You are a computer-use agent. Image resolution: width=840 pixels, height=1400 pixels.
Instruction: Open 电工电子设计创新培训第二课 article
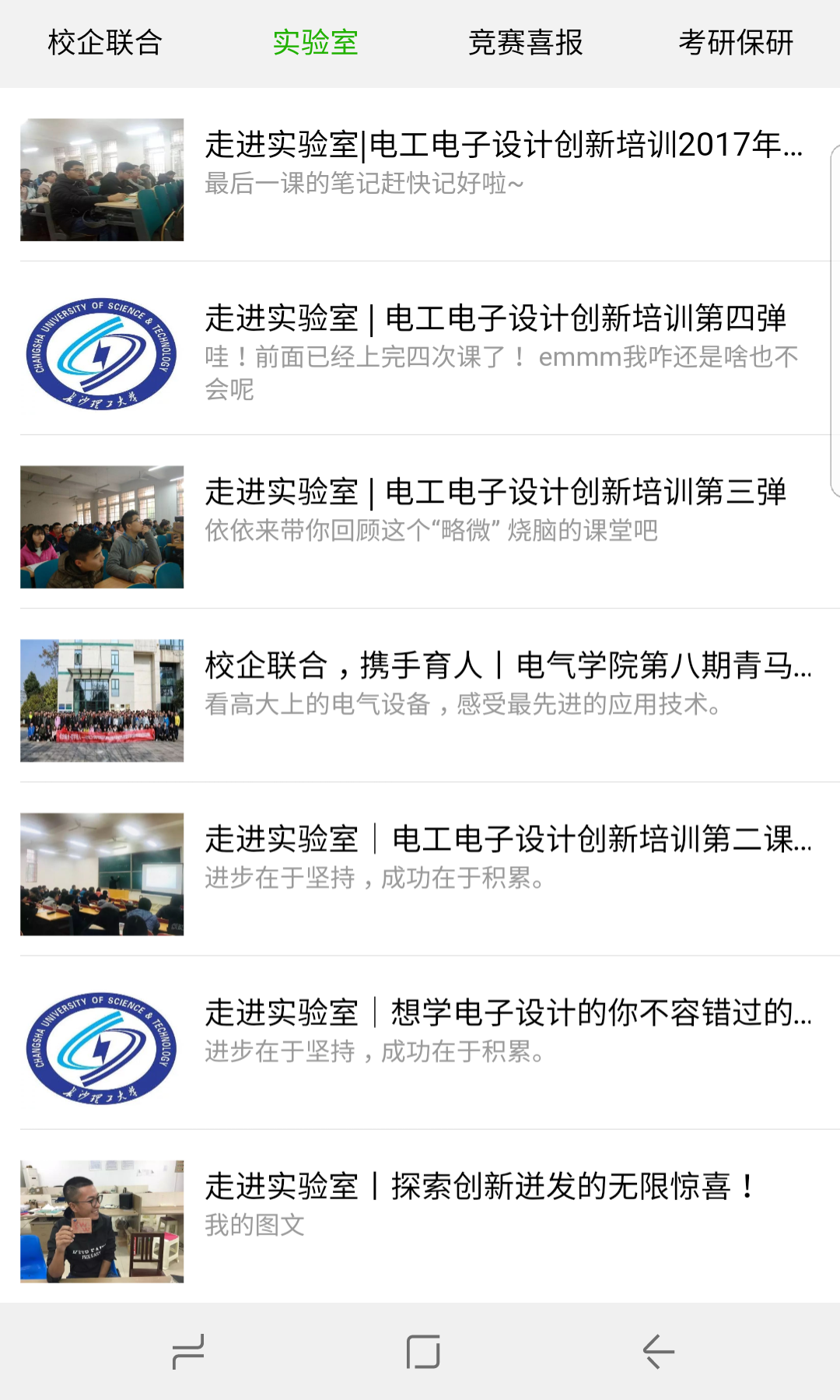(x=507, y=840)
